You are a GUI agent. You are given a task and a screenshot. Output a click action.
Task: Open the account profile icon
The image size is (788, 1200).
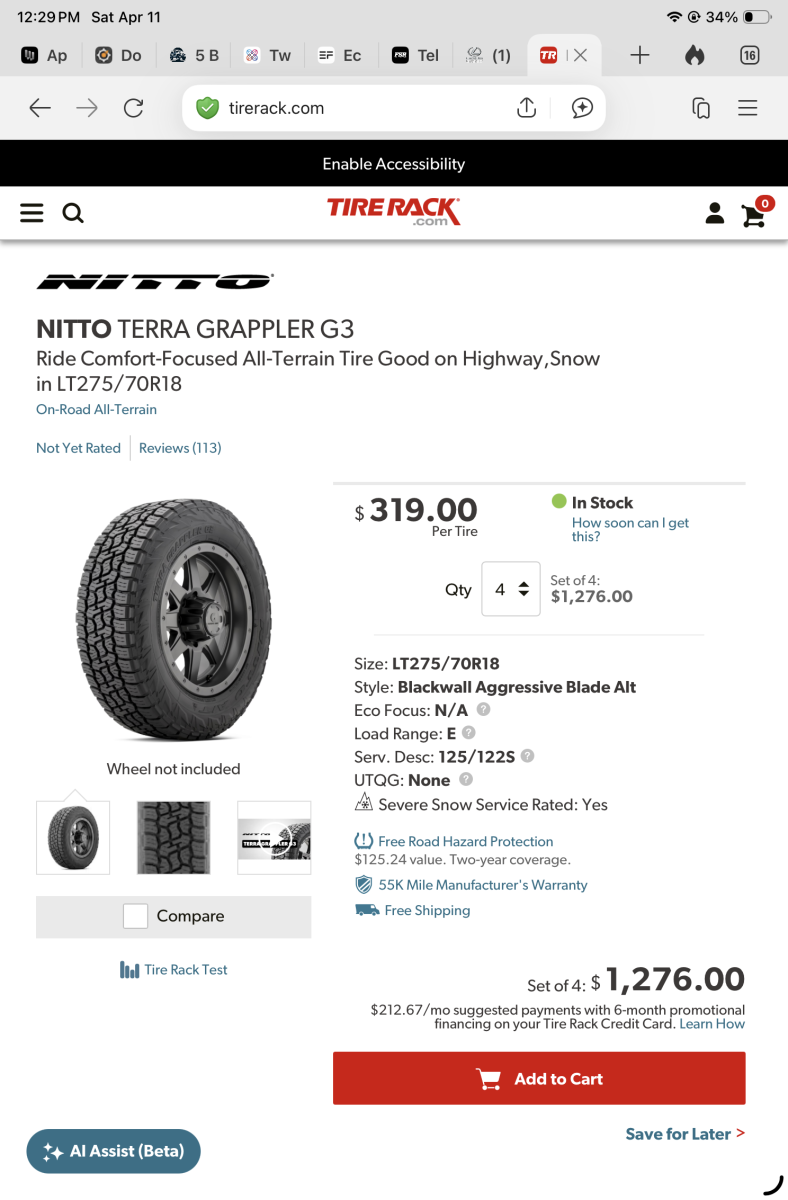point(714,213)
